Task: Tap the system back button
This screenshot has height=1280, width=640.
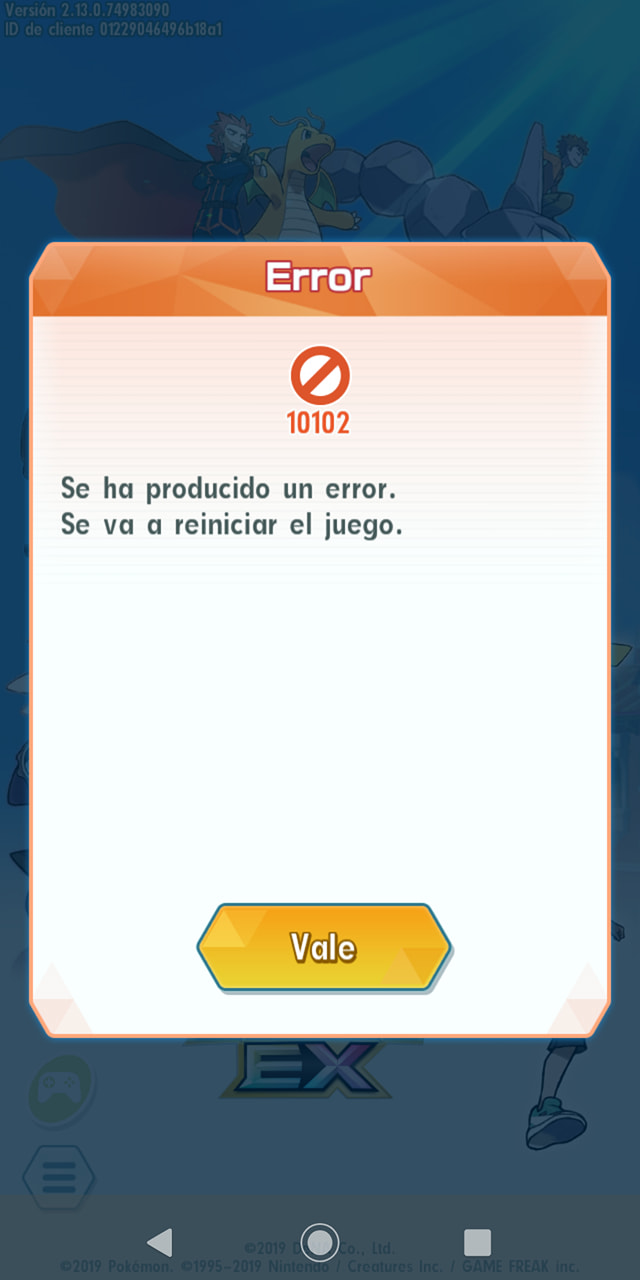Action: pos(160,1242)
